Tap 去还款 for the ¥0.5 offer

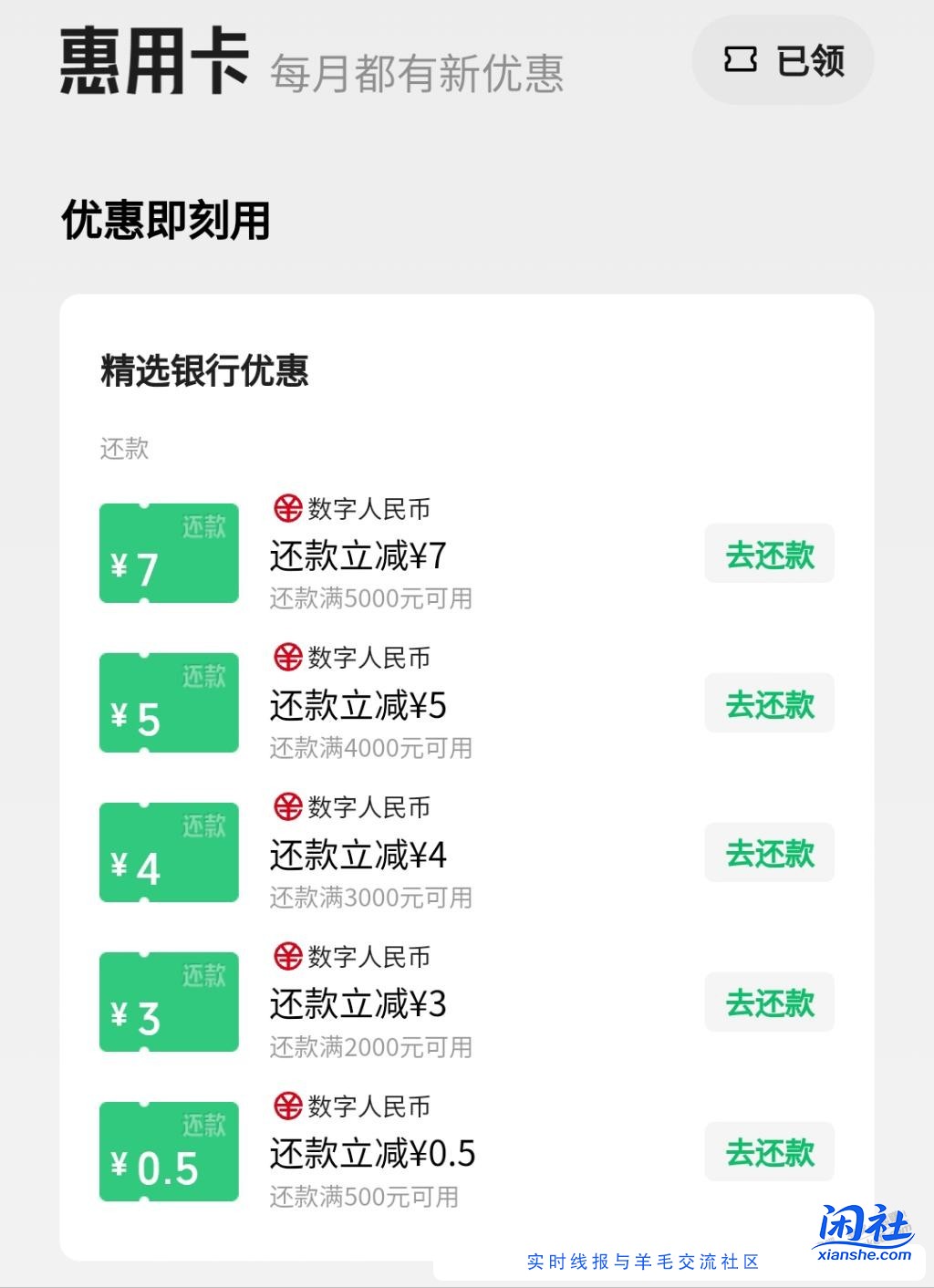[769, 1151]
